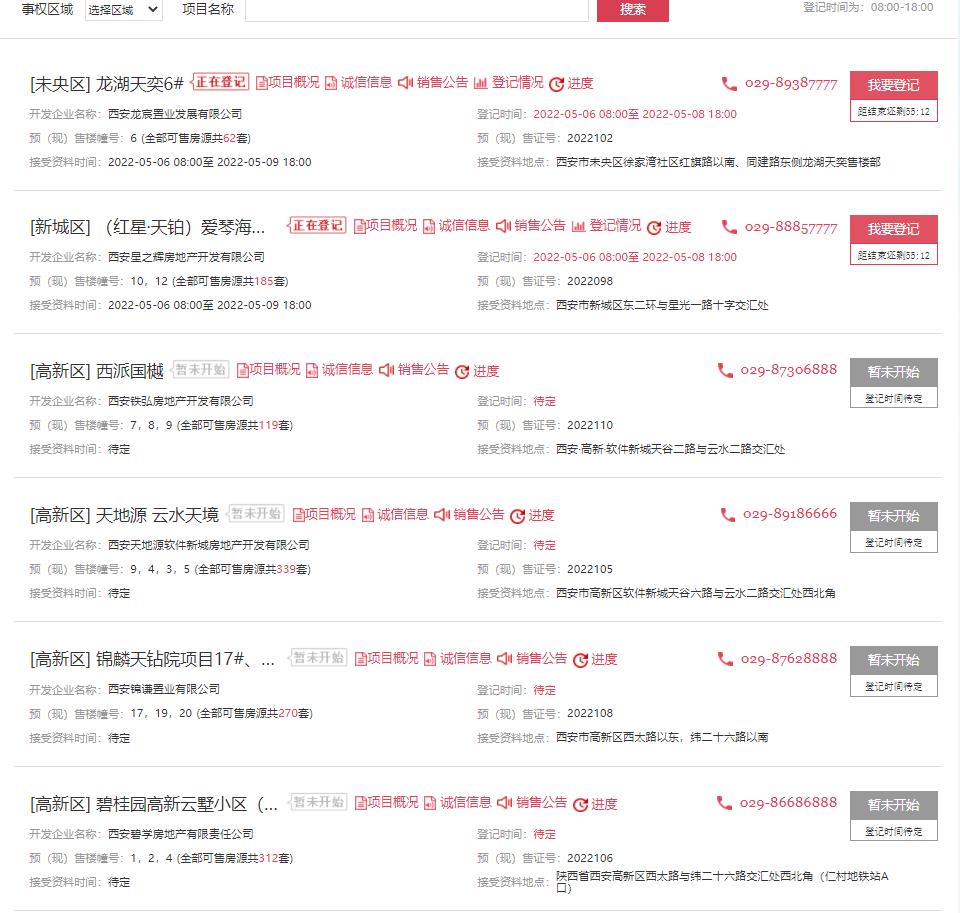This screenshot has height=913, width=960.
Task: Tap 我要登记 for 红星·天铂 爱琴海
Action: (x=893, y=229)
